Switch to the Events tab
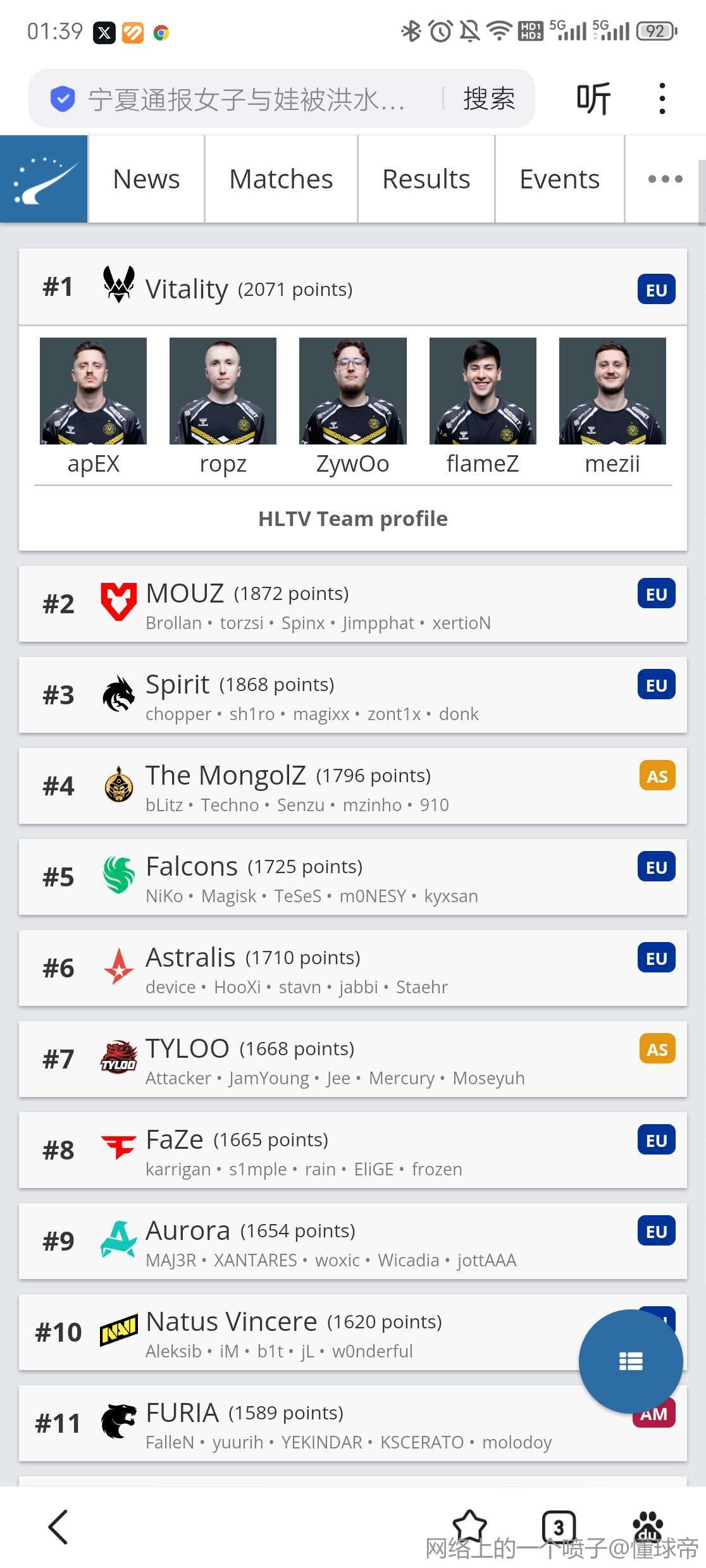 click(559, 179)
